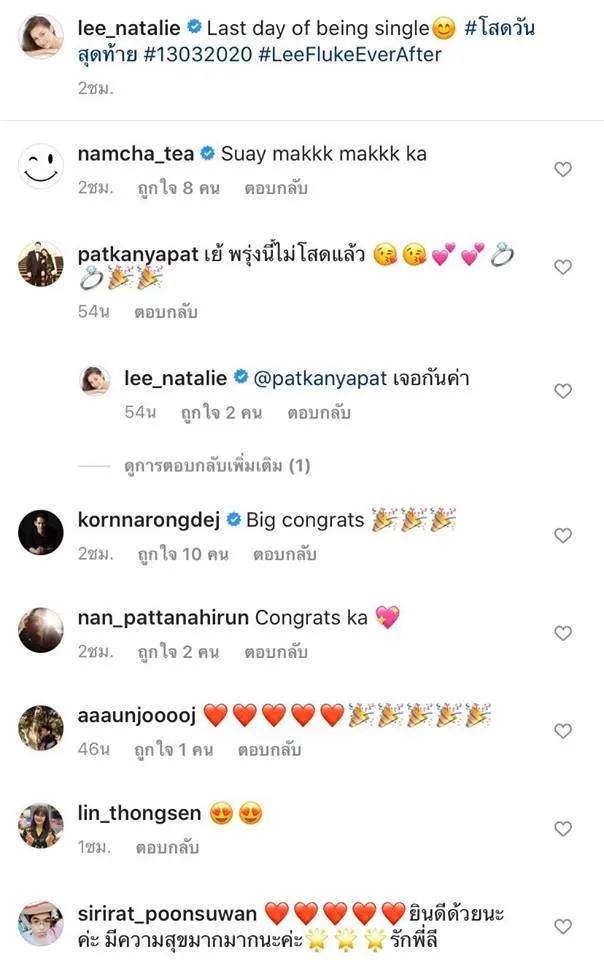604x960 pixels.
Task: Open lee_natalie's profile avatar at top
Action: [x=41, y=35]
